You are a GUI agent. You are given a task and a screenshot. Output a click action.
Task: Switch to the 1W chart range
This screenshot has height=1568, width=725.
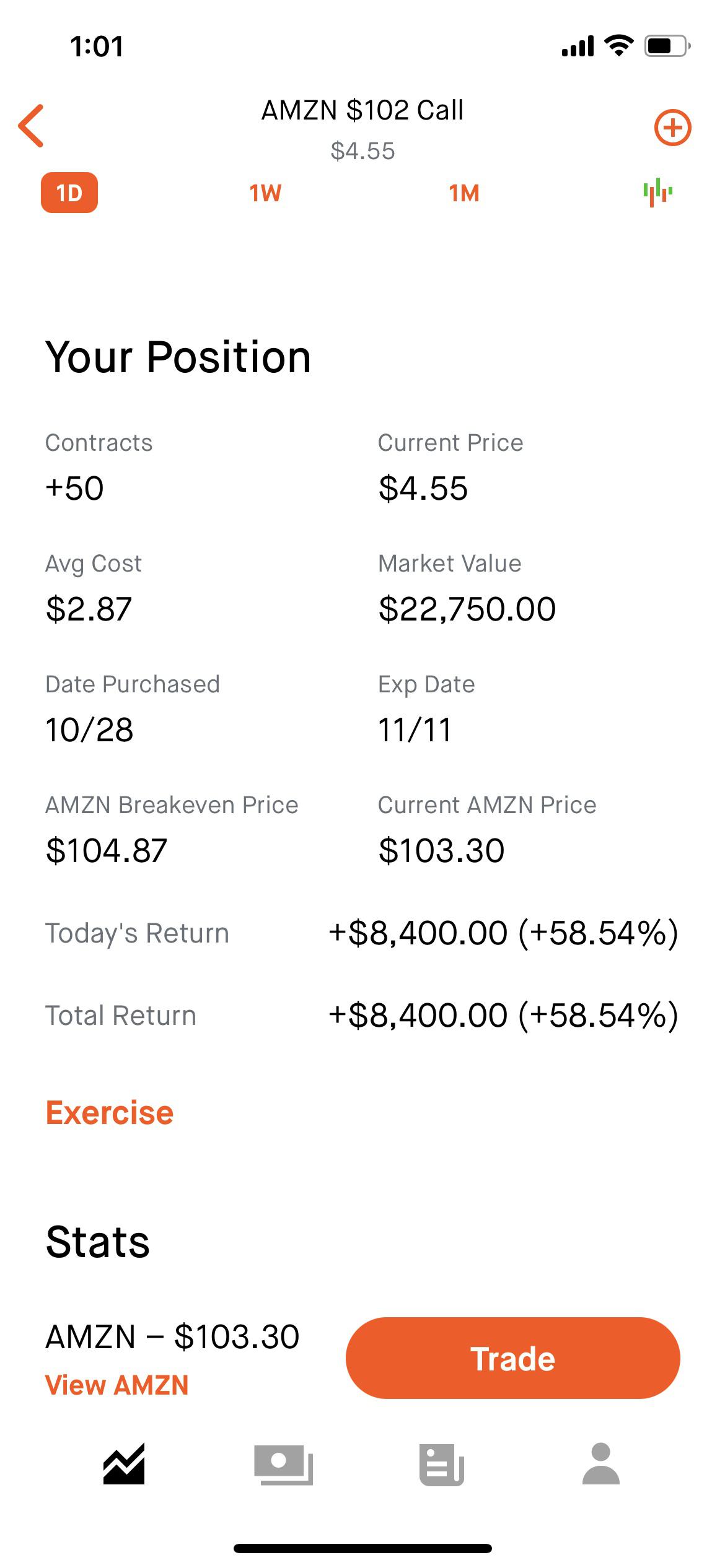[x=265, y=193]
